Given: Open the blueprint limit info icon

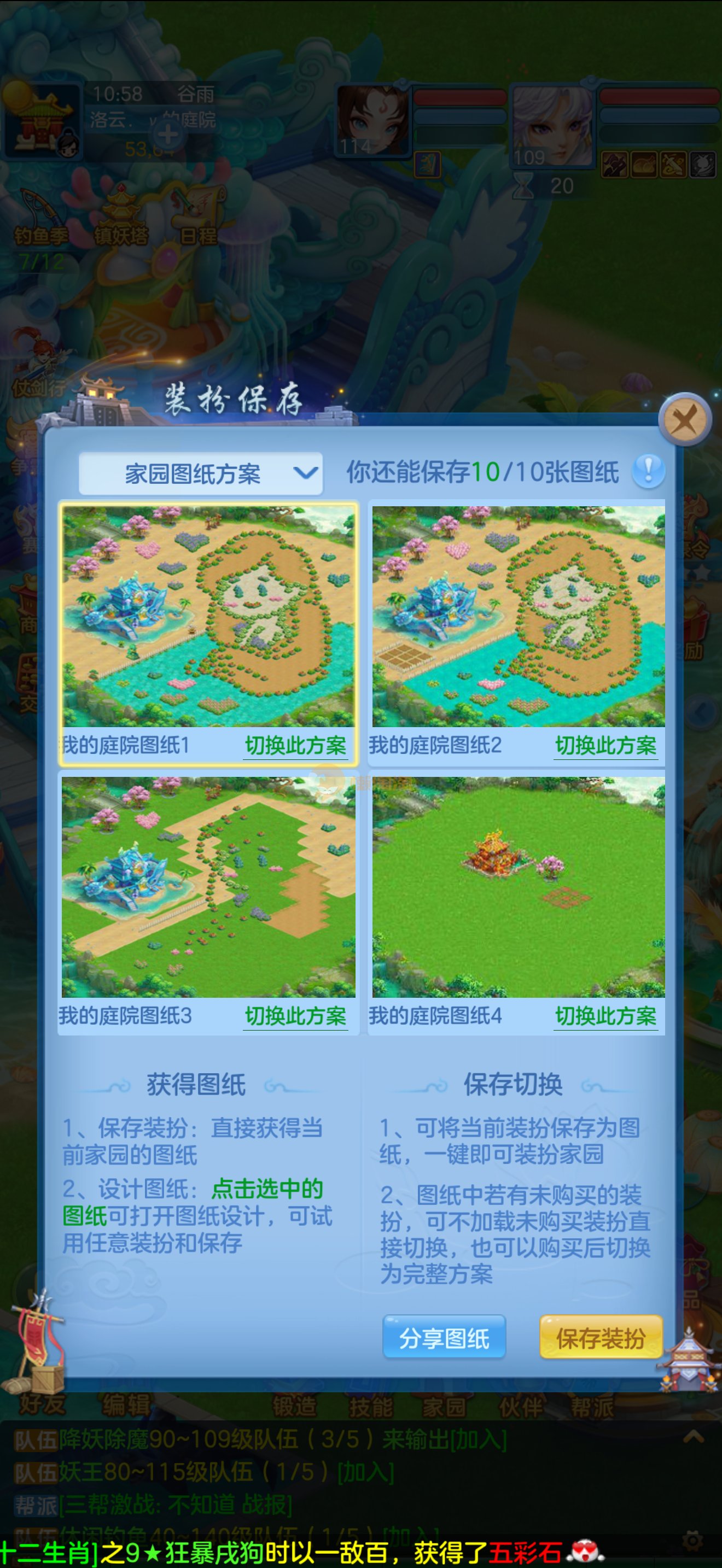Looking at the screenshot, I should pyautogui.click(x=648, y=471).
